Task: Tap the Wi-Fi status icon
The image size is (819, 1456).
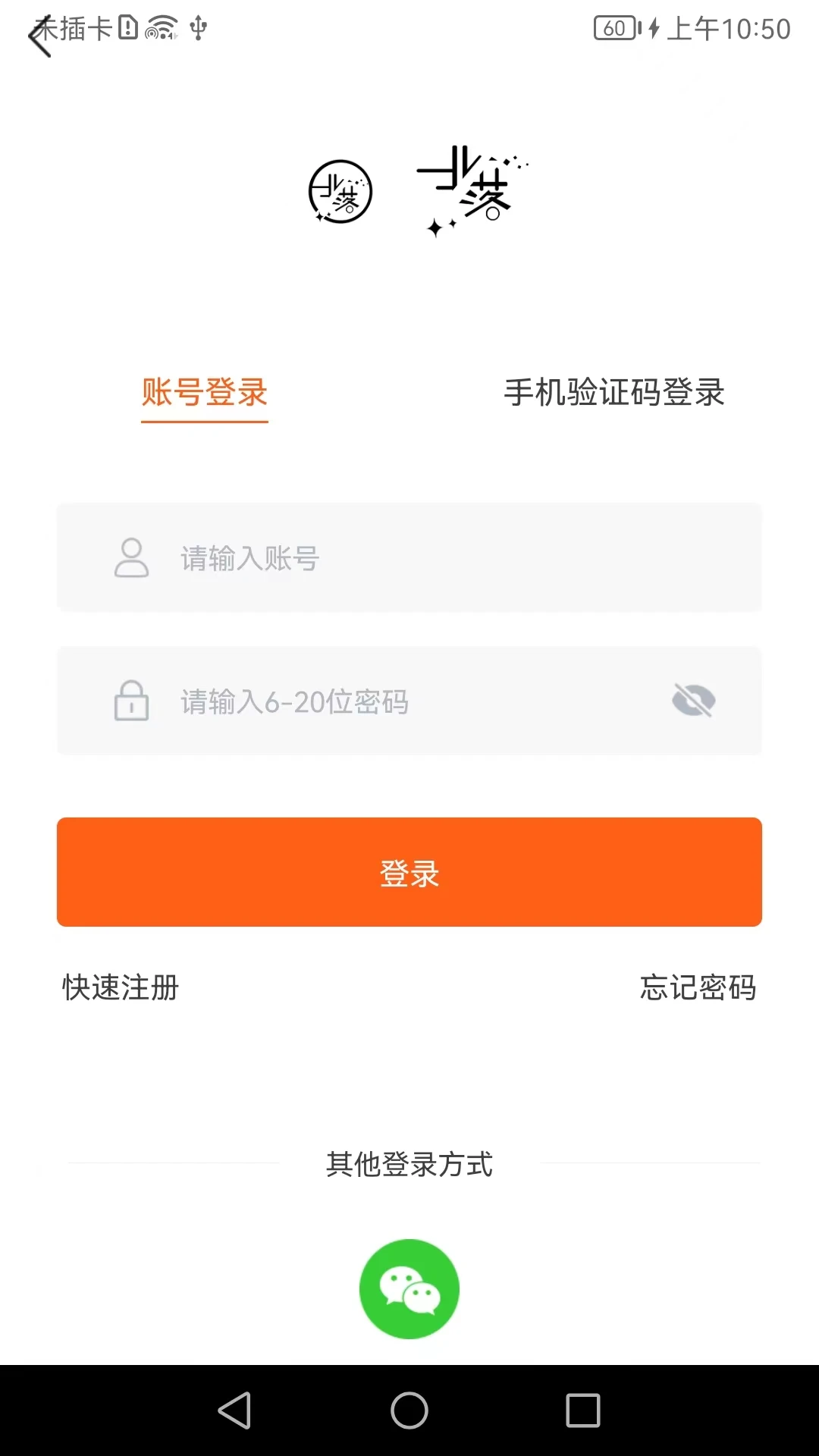Action: 162,29
